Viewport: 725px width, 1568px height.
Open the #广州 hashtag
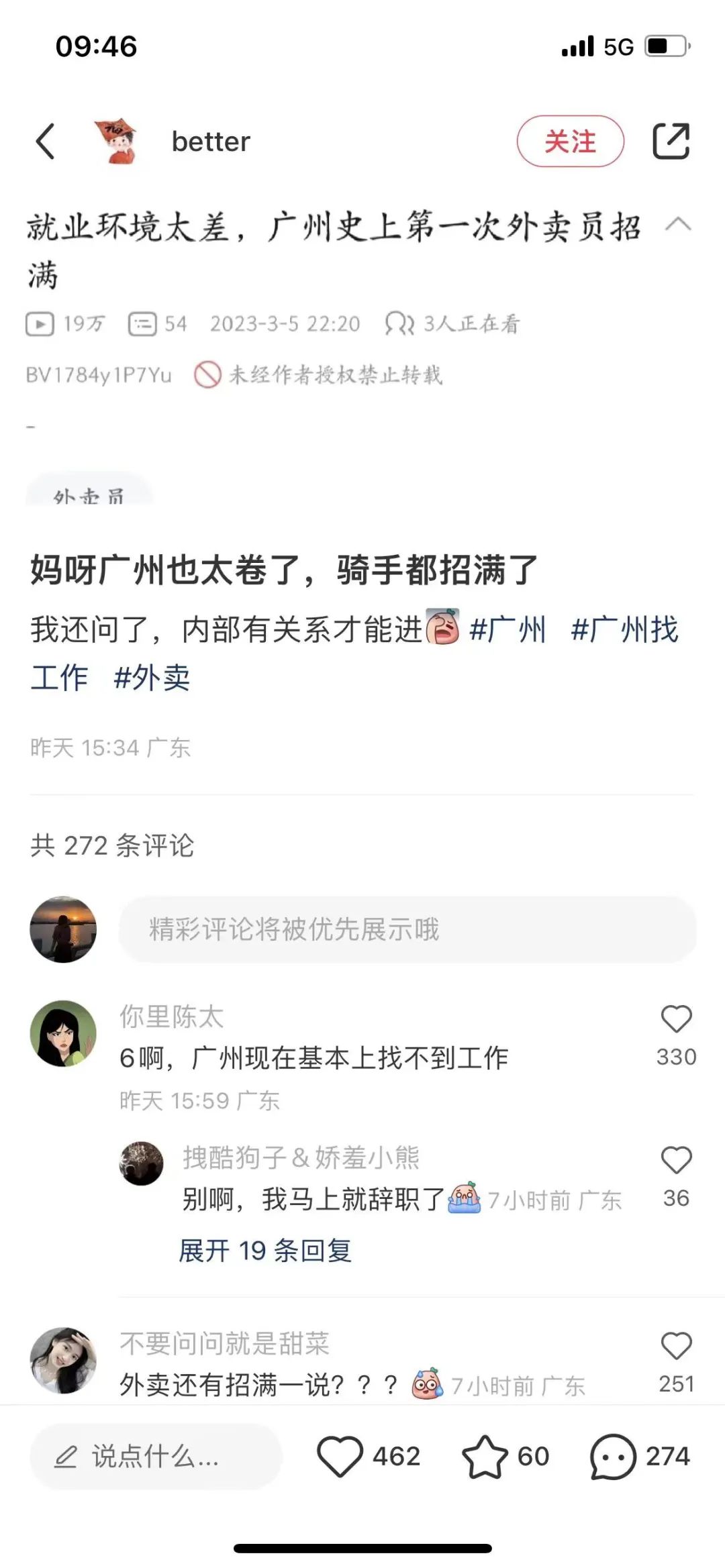507,630
